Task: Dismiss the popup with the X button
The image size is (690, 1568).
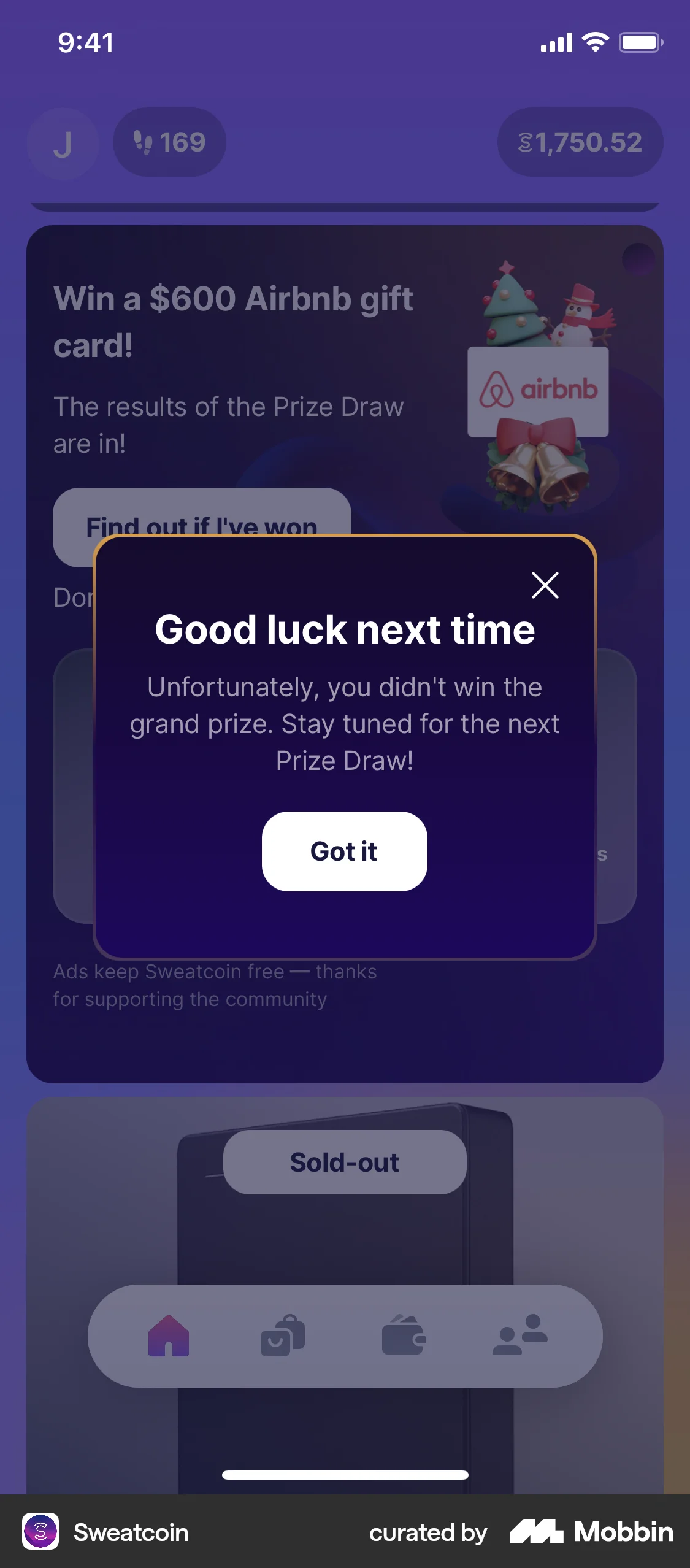Action: point(545,585)
